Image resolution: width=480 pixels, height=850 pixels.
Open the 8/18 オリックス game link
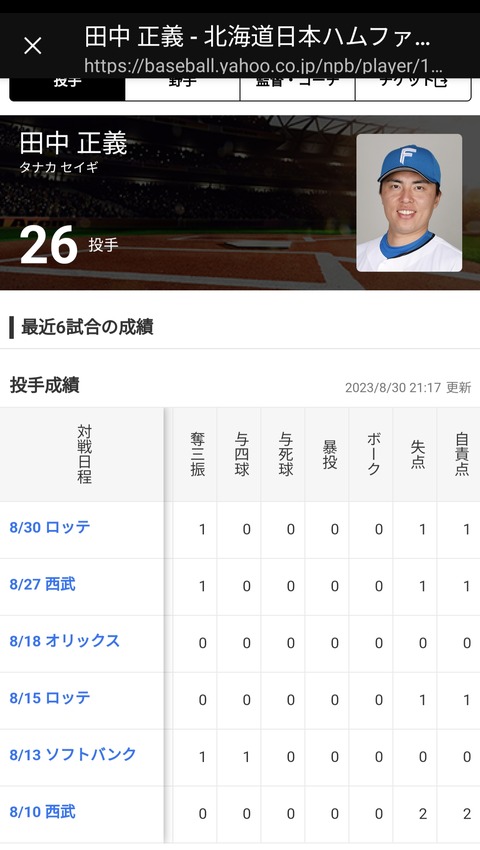[65, 641]
